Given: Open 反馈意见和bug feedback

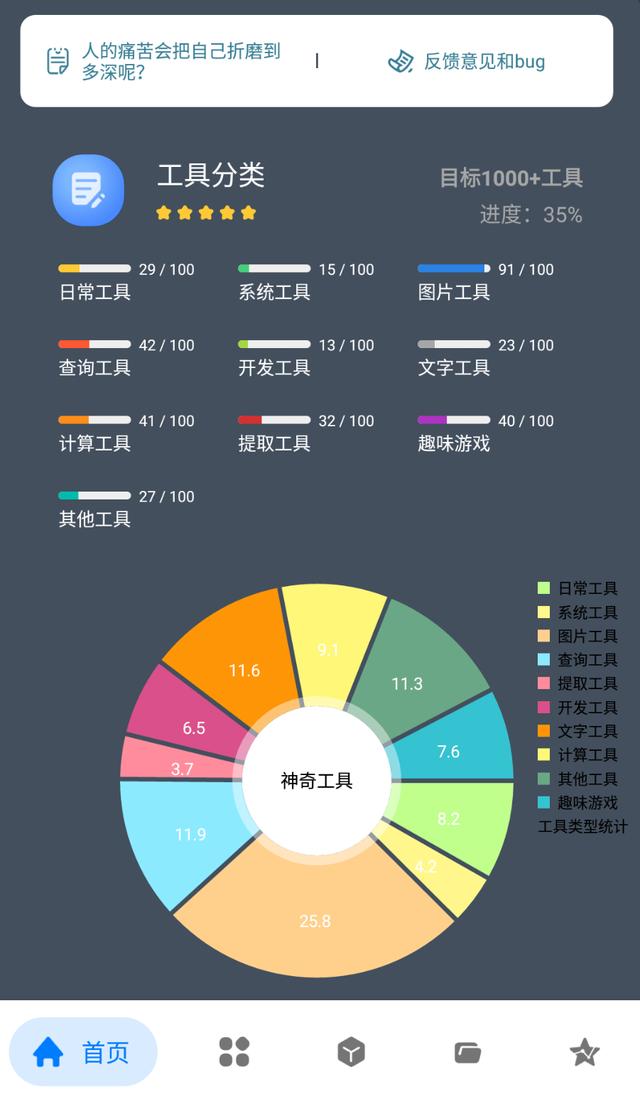Looking at the screenshot, I should tap(466, 62).
